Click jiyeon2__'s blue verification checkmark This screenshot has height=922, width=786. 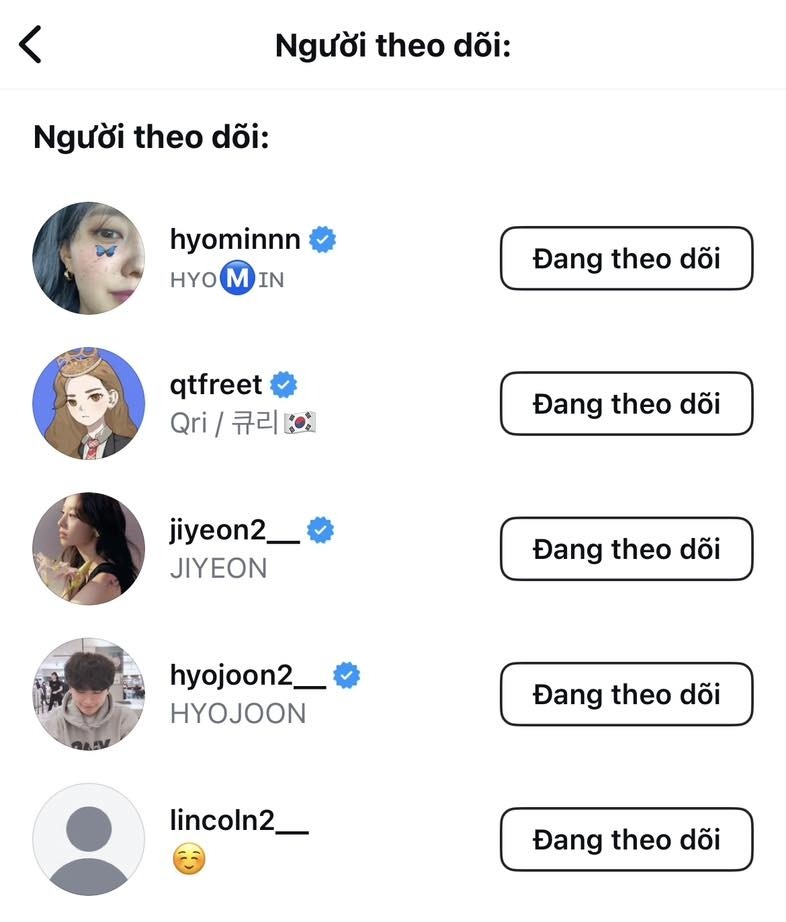(x=322, y=529)
